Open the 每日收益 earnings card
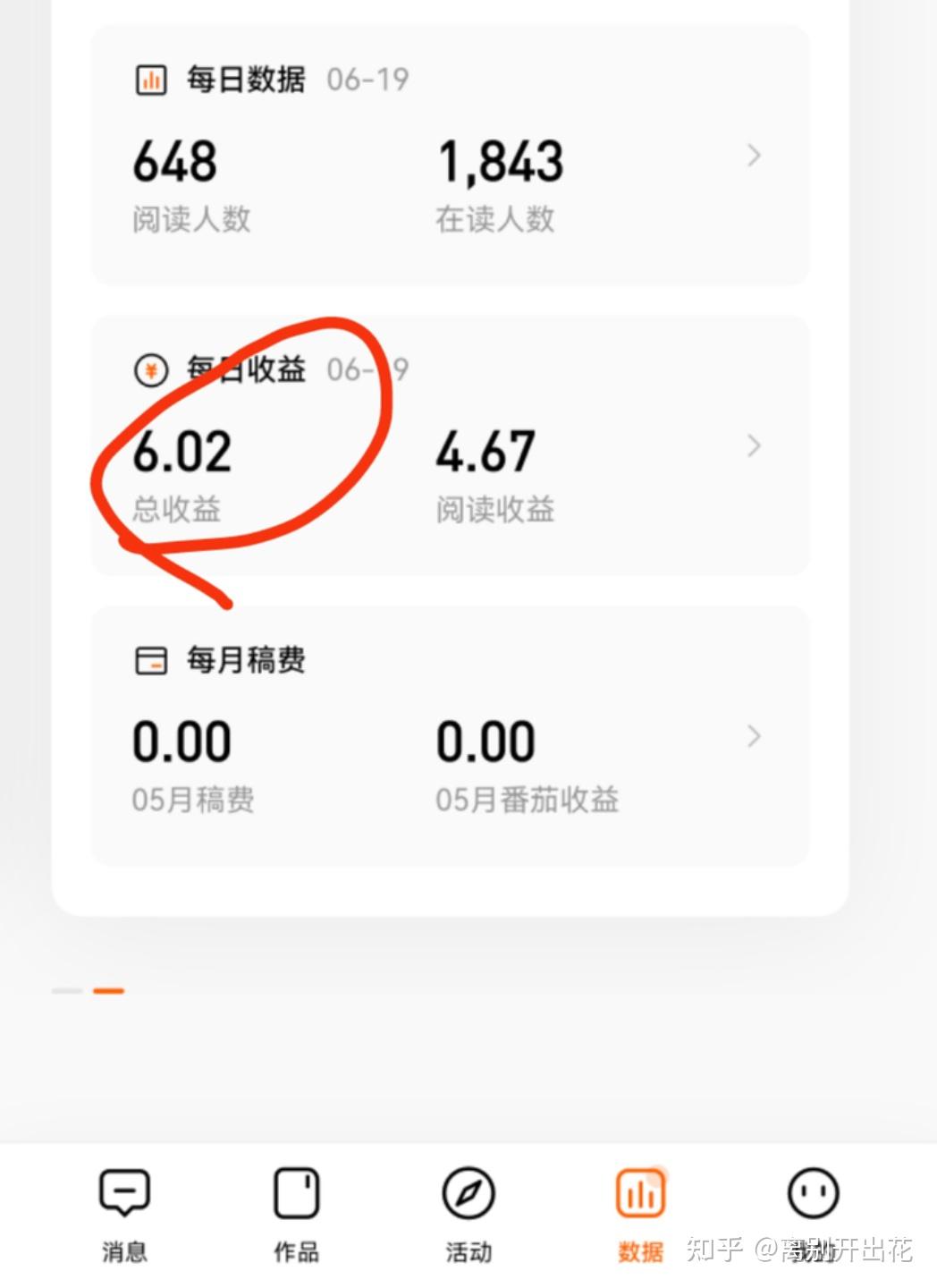937x1288 pixels. click(753, 446)
